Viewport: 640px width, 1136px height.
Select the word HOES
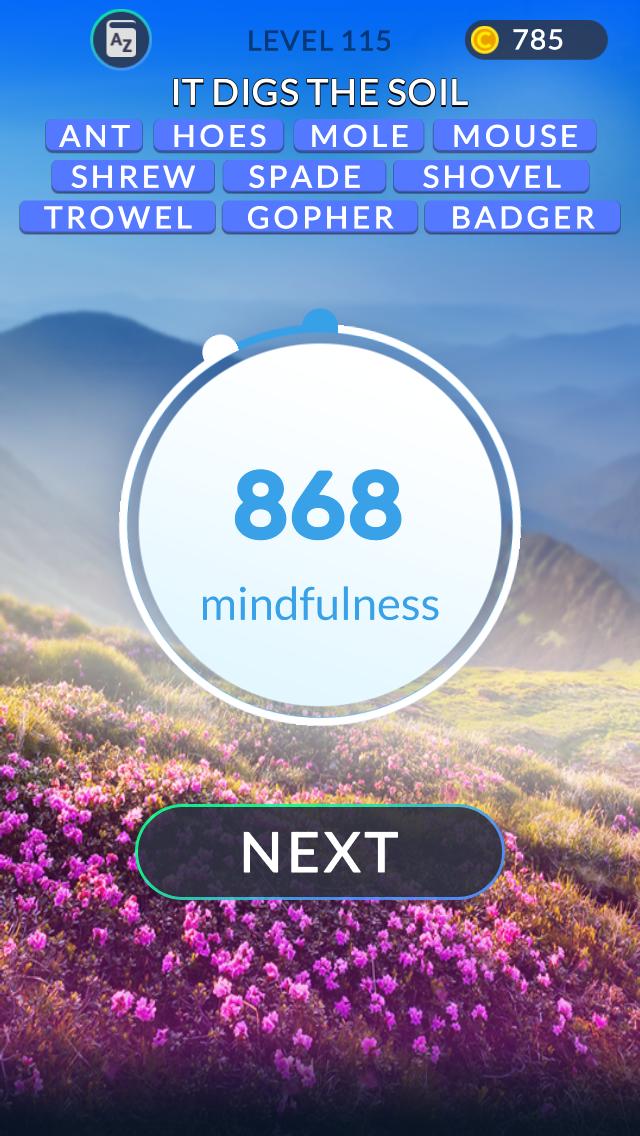(x=219, y=136)
